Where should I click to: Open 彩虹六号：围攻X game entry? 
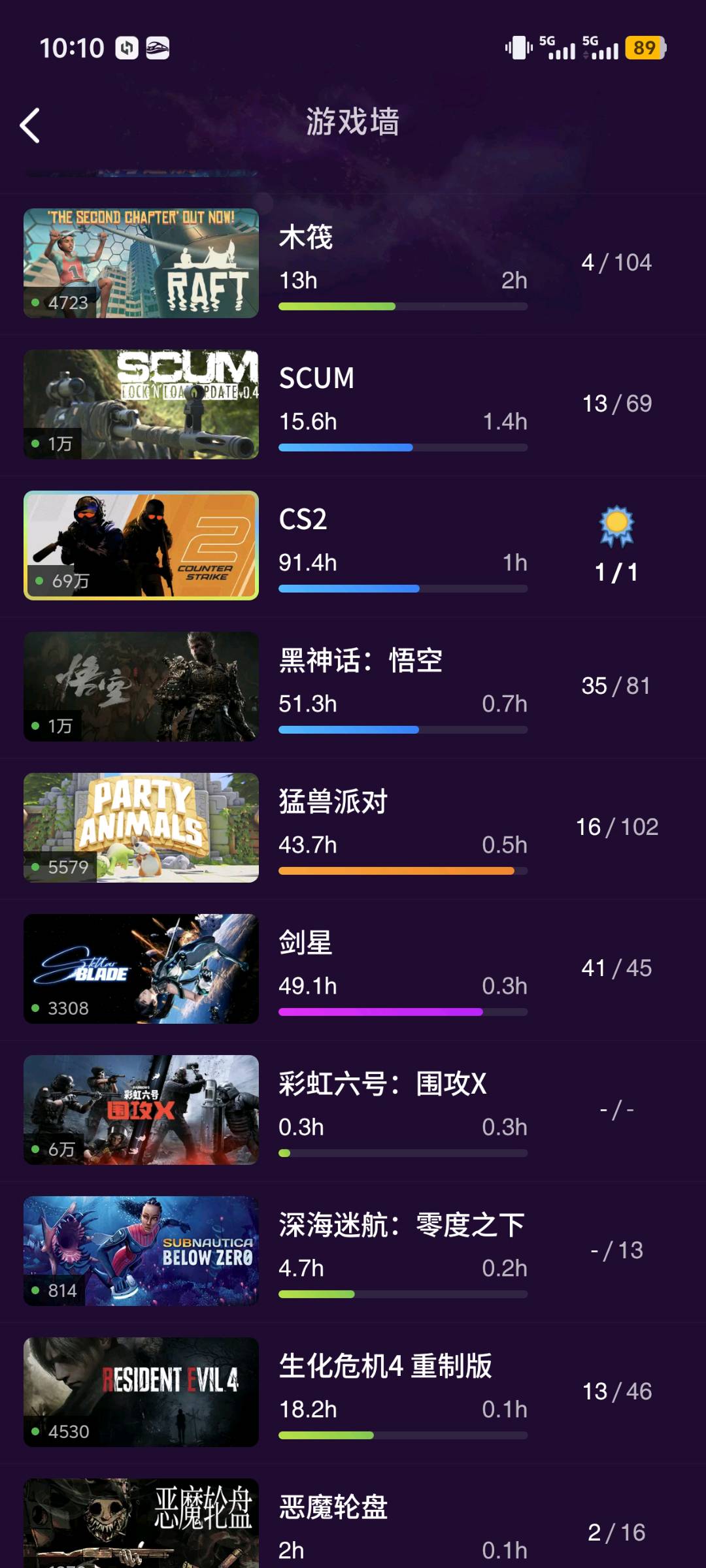click(353, 1111)
